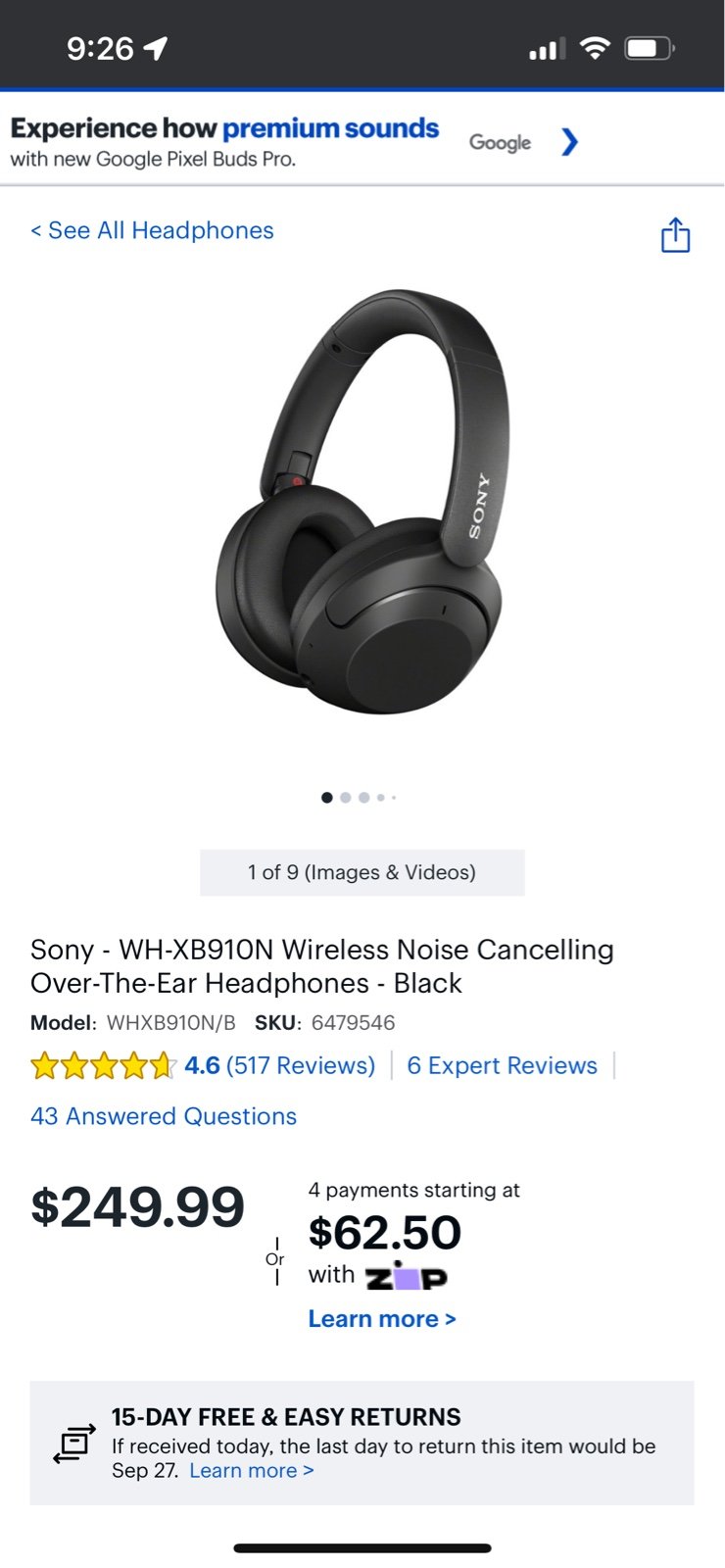This screenshot has height=1568, width=725.
Task: Tap the image carousel page indicator dots
Action: (x=359, y=798)
